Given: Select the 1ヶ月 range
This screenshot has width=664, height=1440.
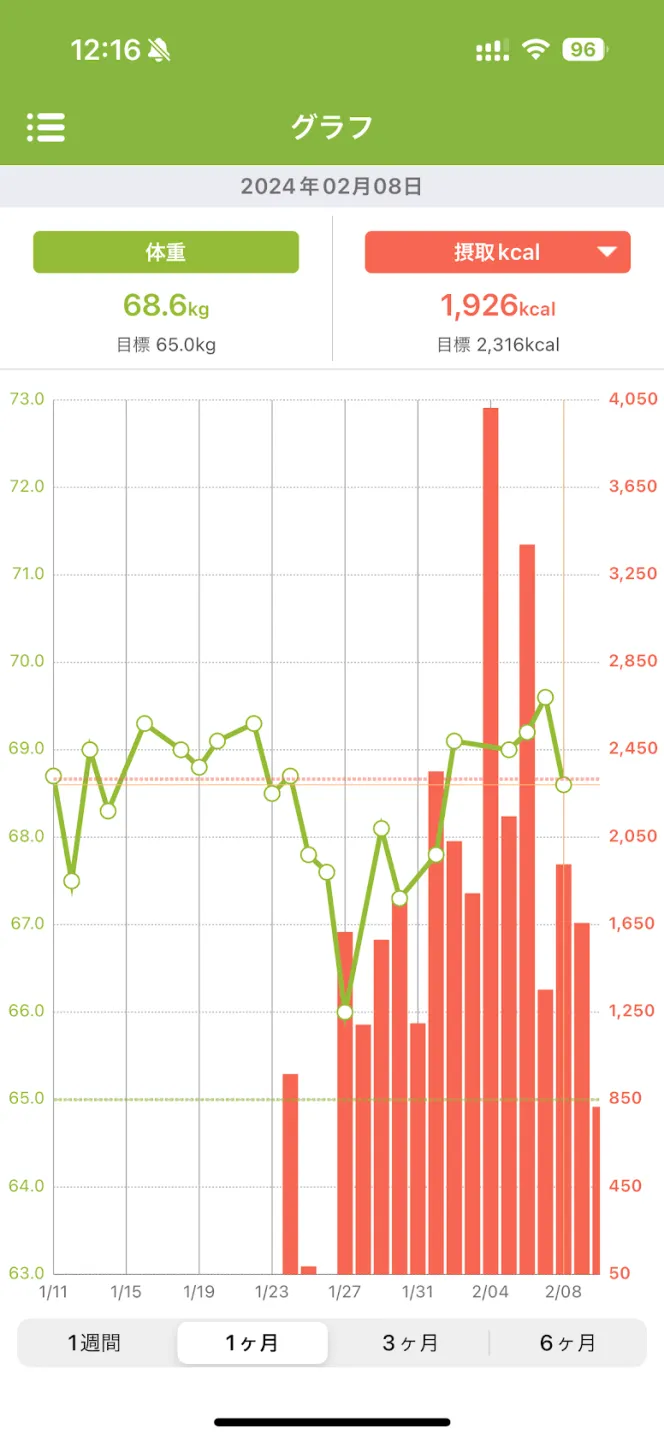Looking at the screenshot, I should click(x=252, y=1343).
